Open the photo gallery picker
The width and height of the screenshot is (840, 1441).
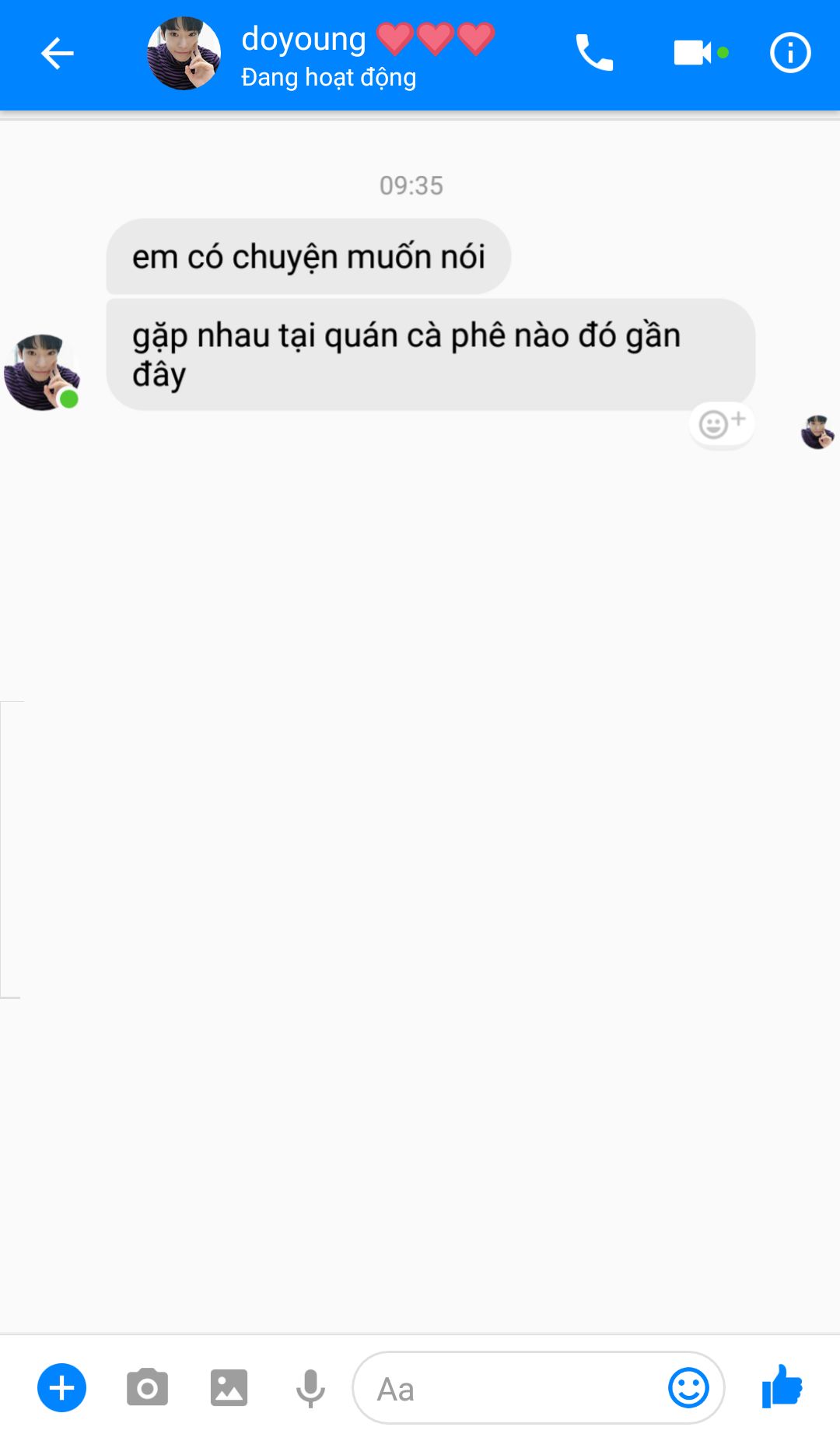coord(229,1387)
